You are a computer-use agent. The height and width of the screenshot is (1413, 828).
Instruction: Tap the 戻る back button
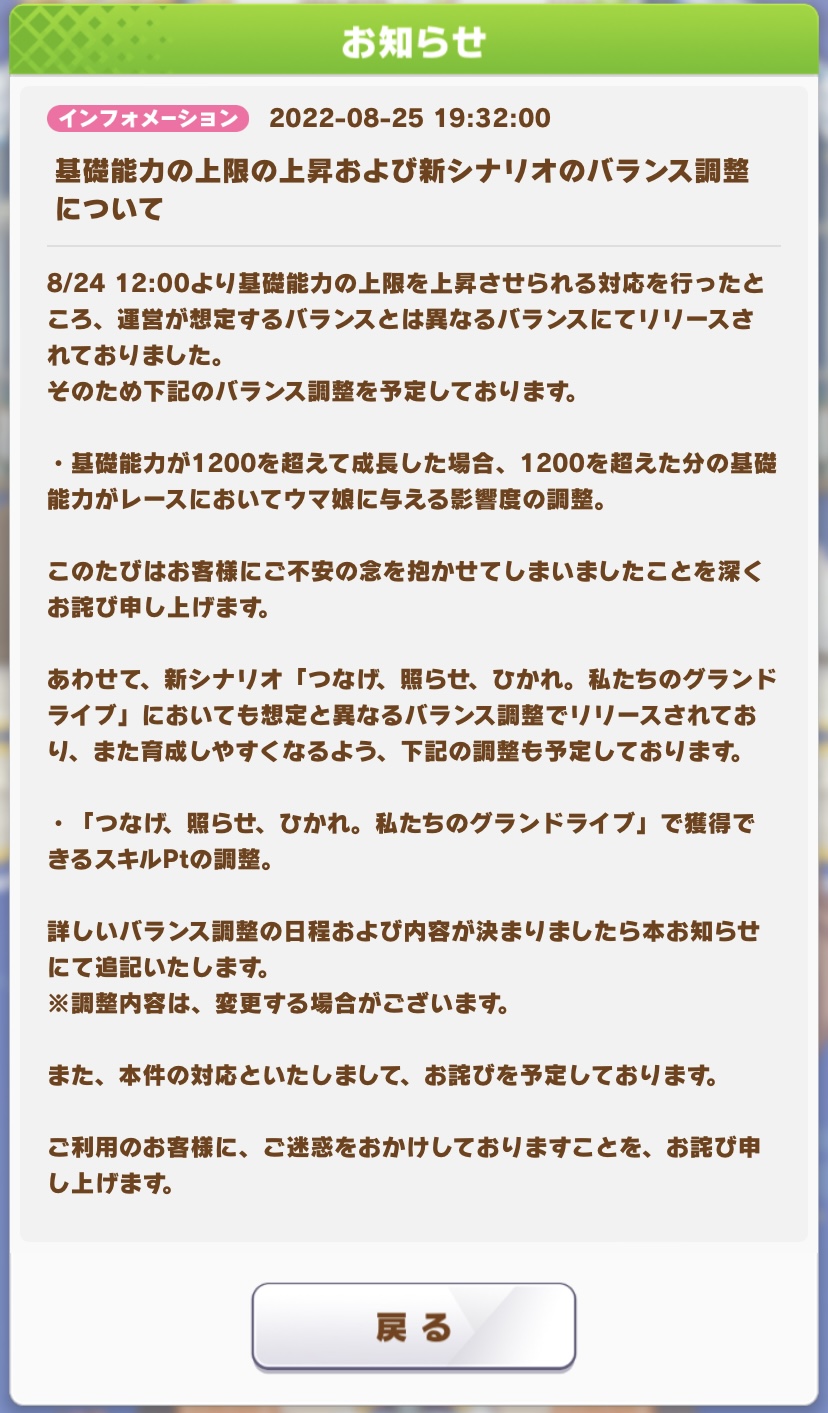coord(413,1326)
